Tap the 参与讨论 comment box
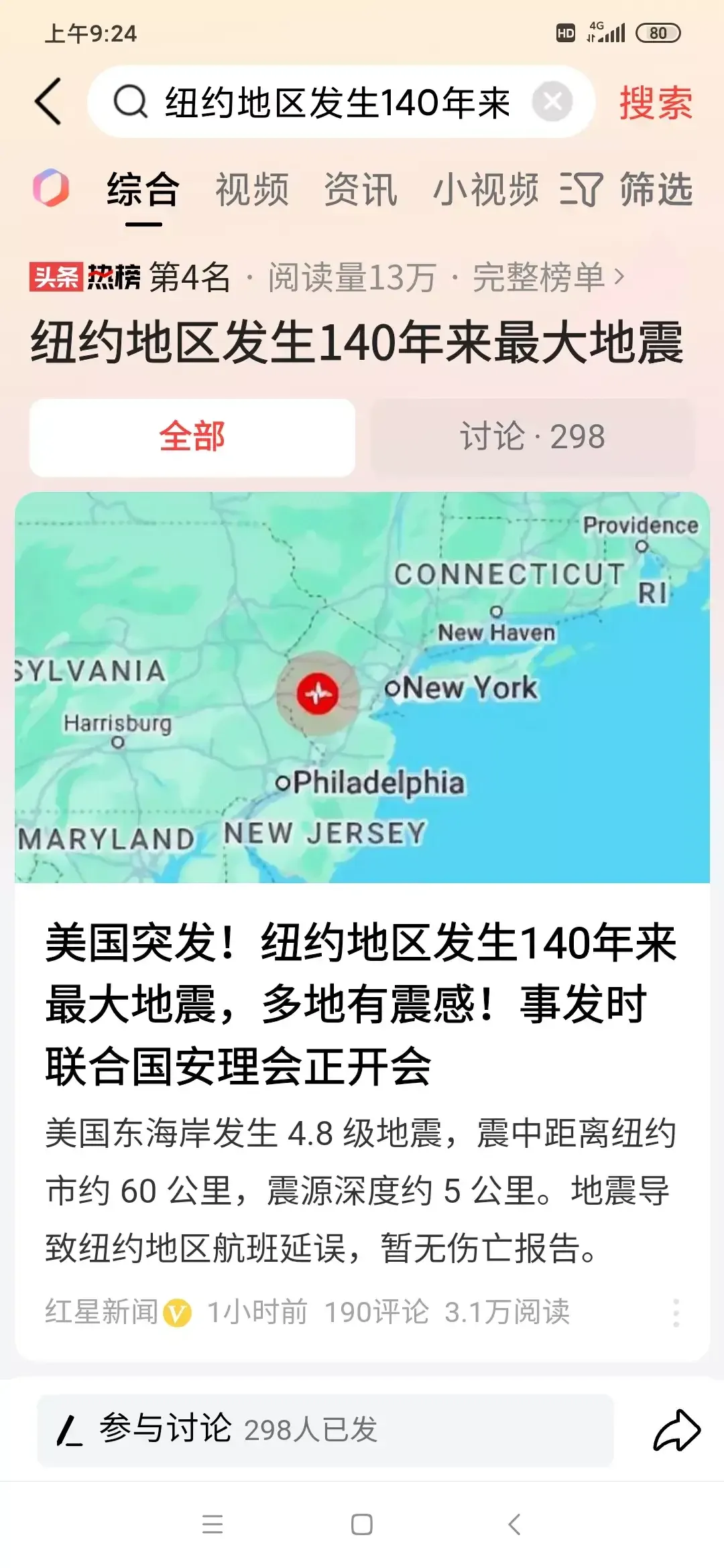This screenshot has width=724, height=1568. click(325, 1430)
